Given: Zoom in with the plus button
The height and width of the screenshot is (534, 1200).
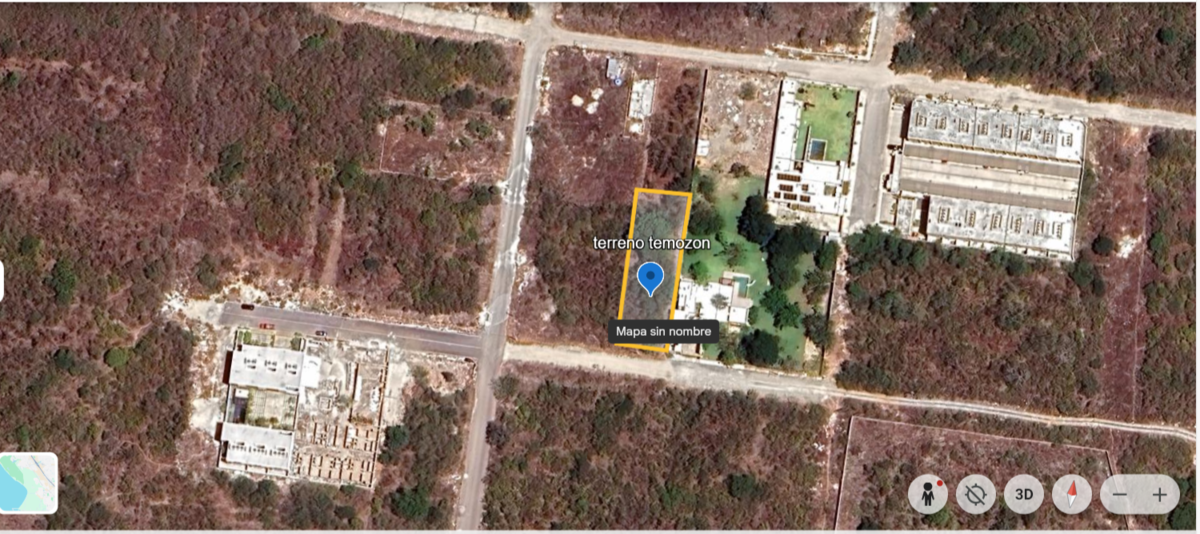Looking at the screenshot, I should pos(1160,494).
